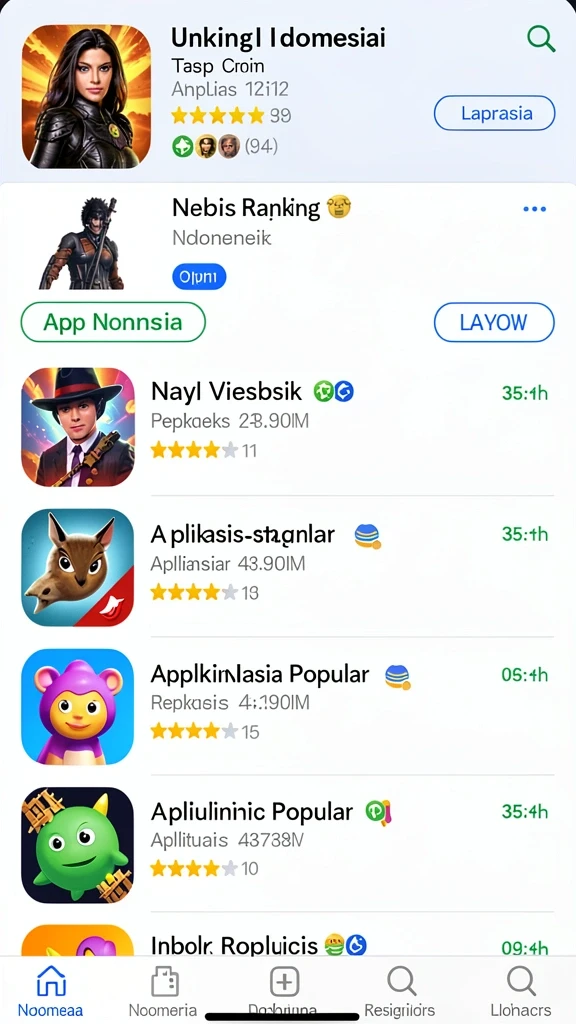The height and width of the screenshot is (1024, 576).
Task: Open search from the top magnifier icon
Action: (x=541, y=39)
